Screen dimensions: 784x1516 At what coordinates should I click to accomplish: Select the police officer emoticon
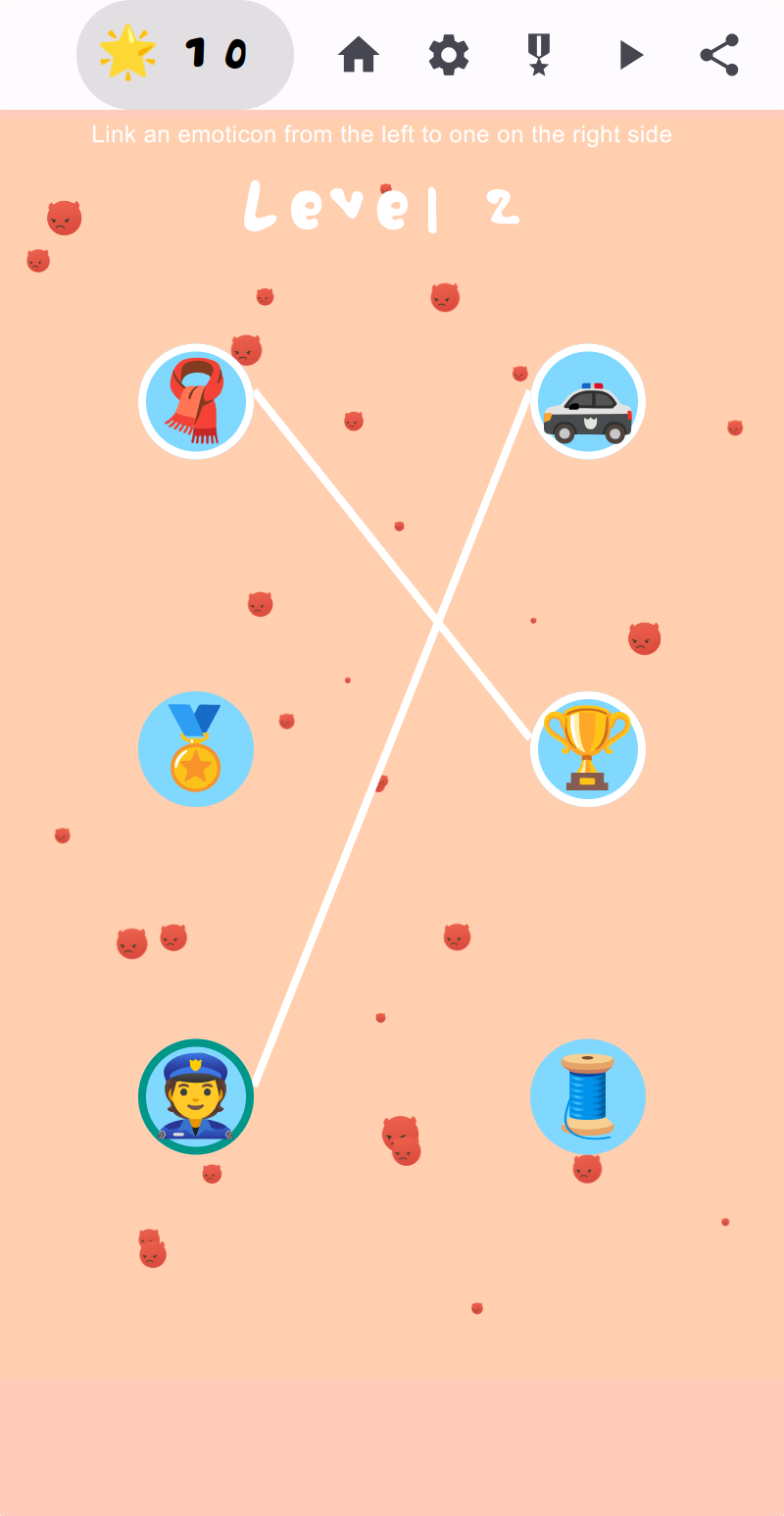pyautogui.click(x=196, y=1096)
